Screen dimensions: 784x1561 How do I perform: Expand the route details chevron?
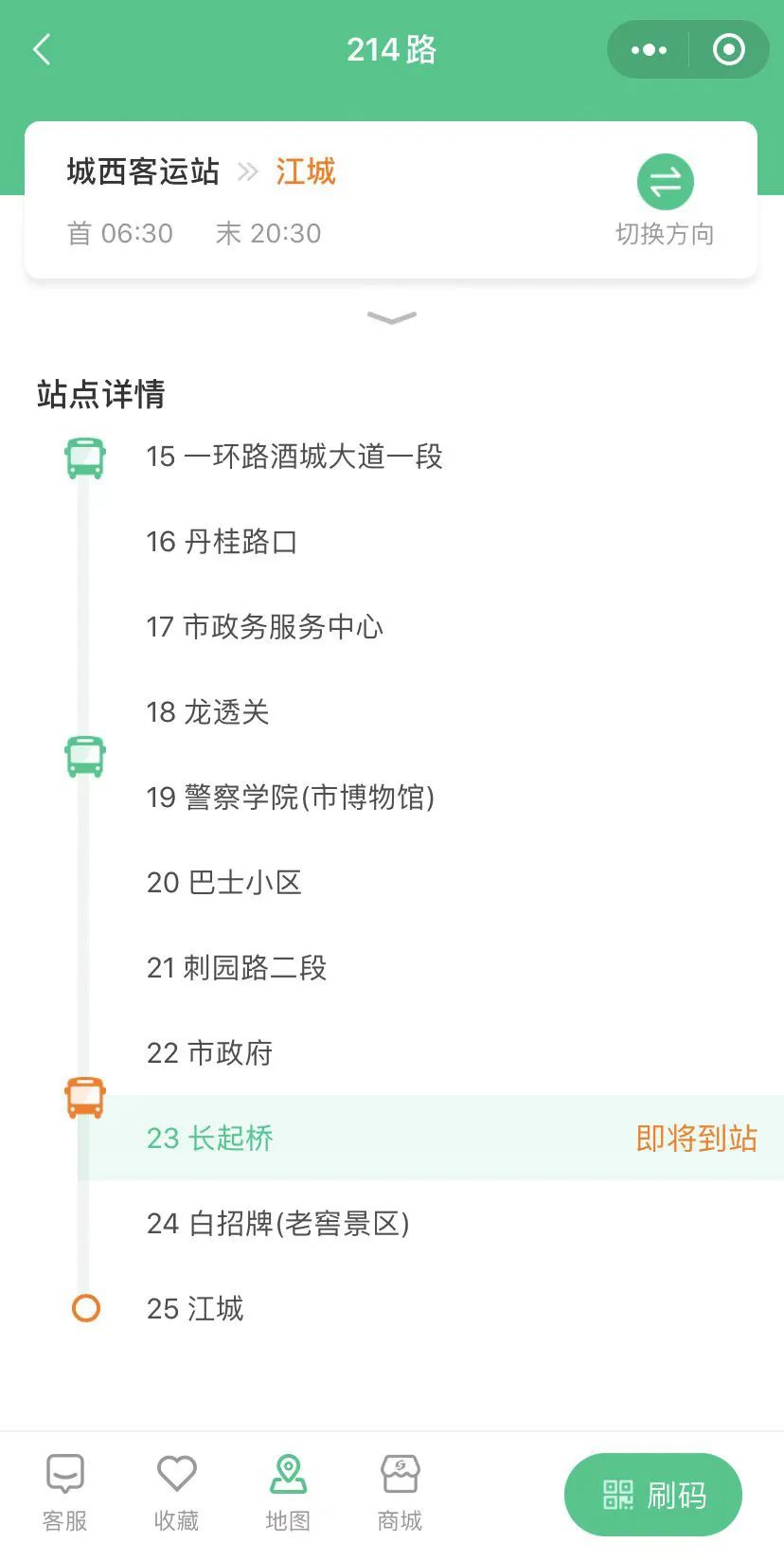click(x=391, y=319)
